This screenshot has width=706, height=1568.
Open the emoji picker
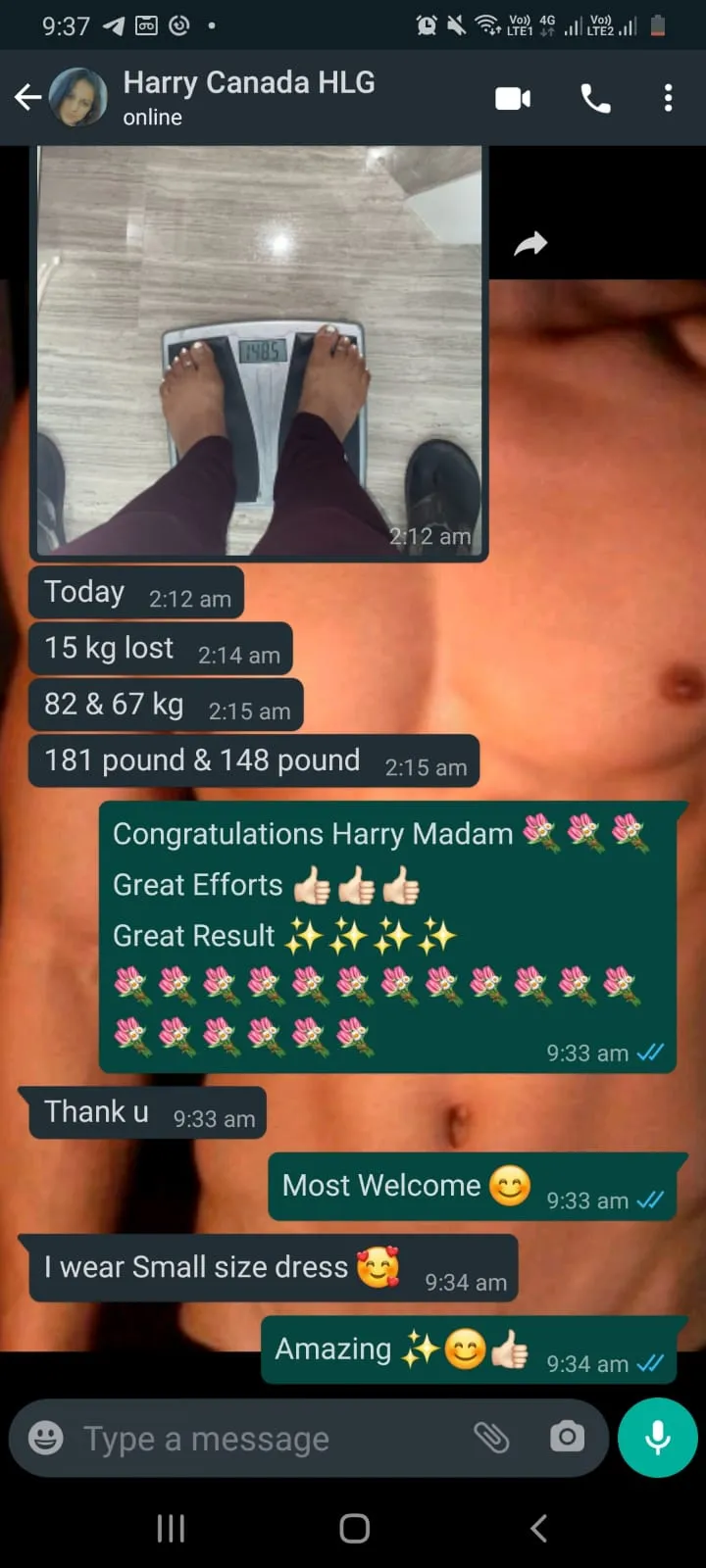[46, 1438]
